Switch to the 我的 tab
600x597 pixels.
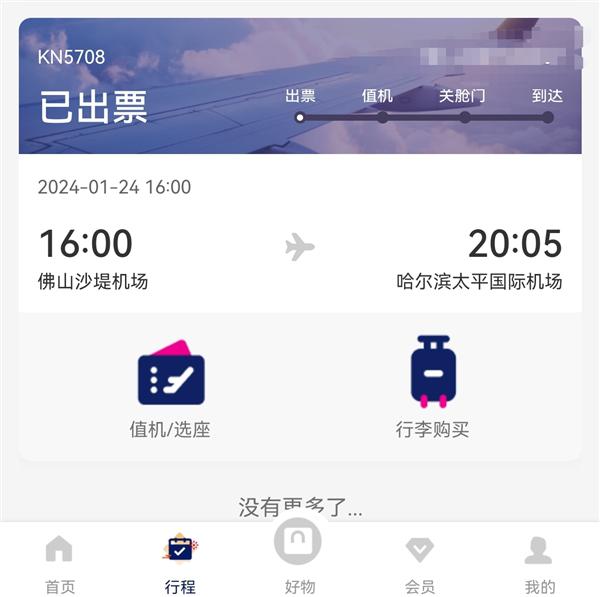tap(539, 564)
